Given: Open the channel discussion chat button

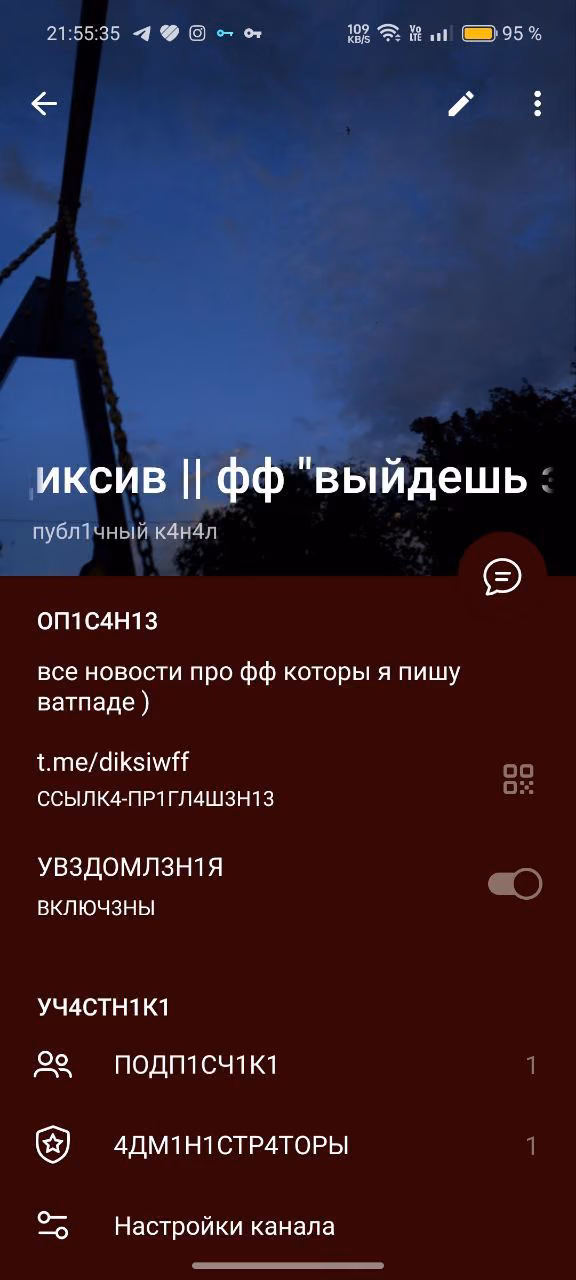Looking at the screenshot, I should [x=502, y=576].
